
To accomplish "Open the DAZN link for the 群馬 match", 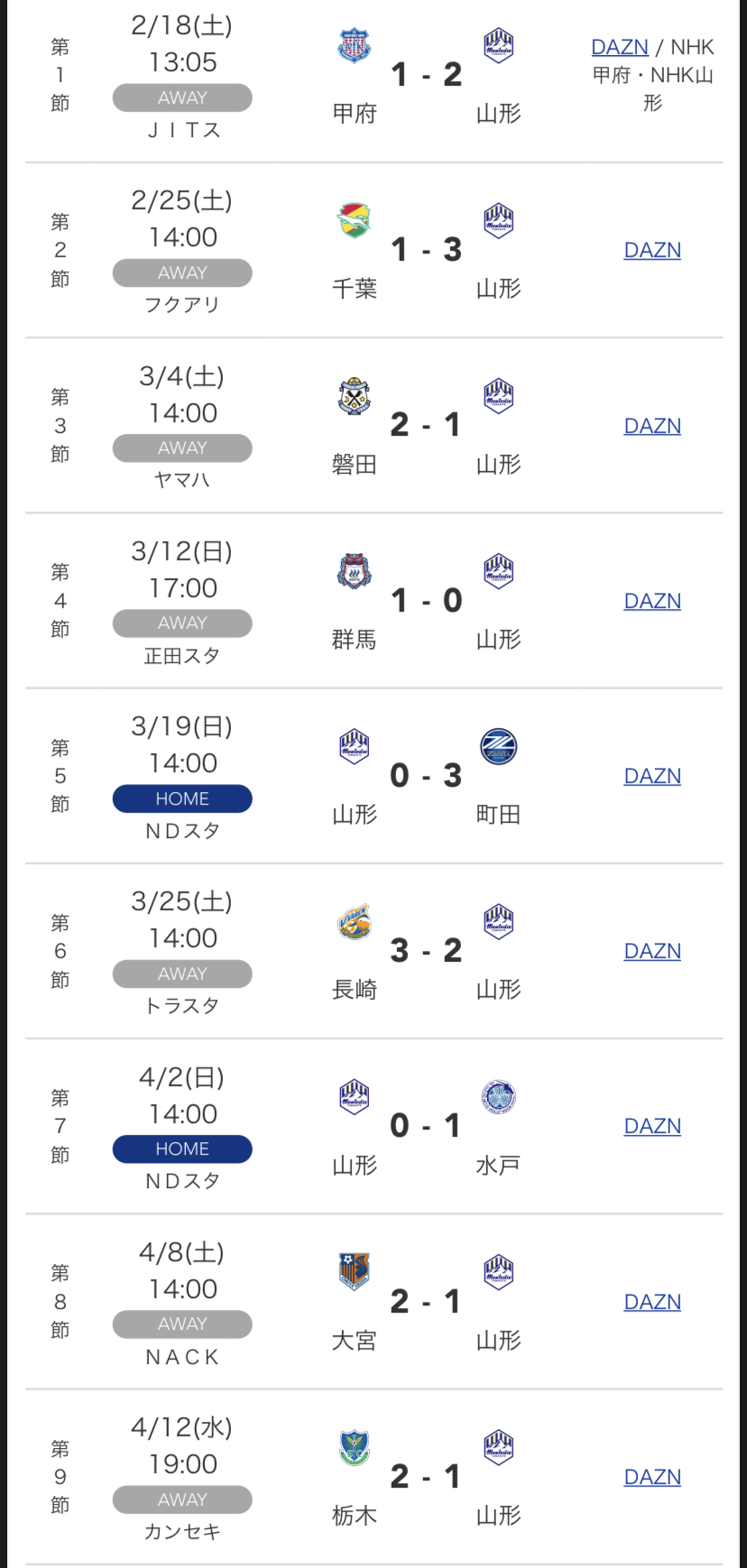I will (x=652, y=601).
